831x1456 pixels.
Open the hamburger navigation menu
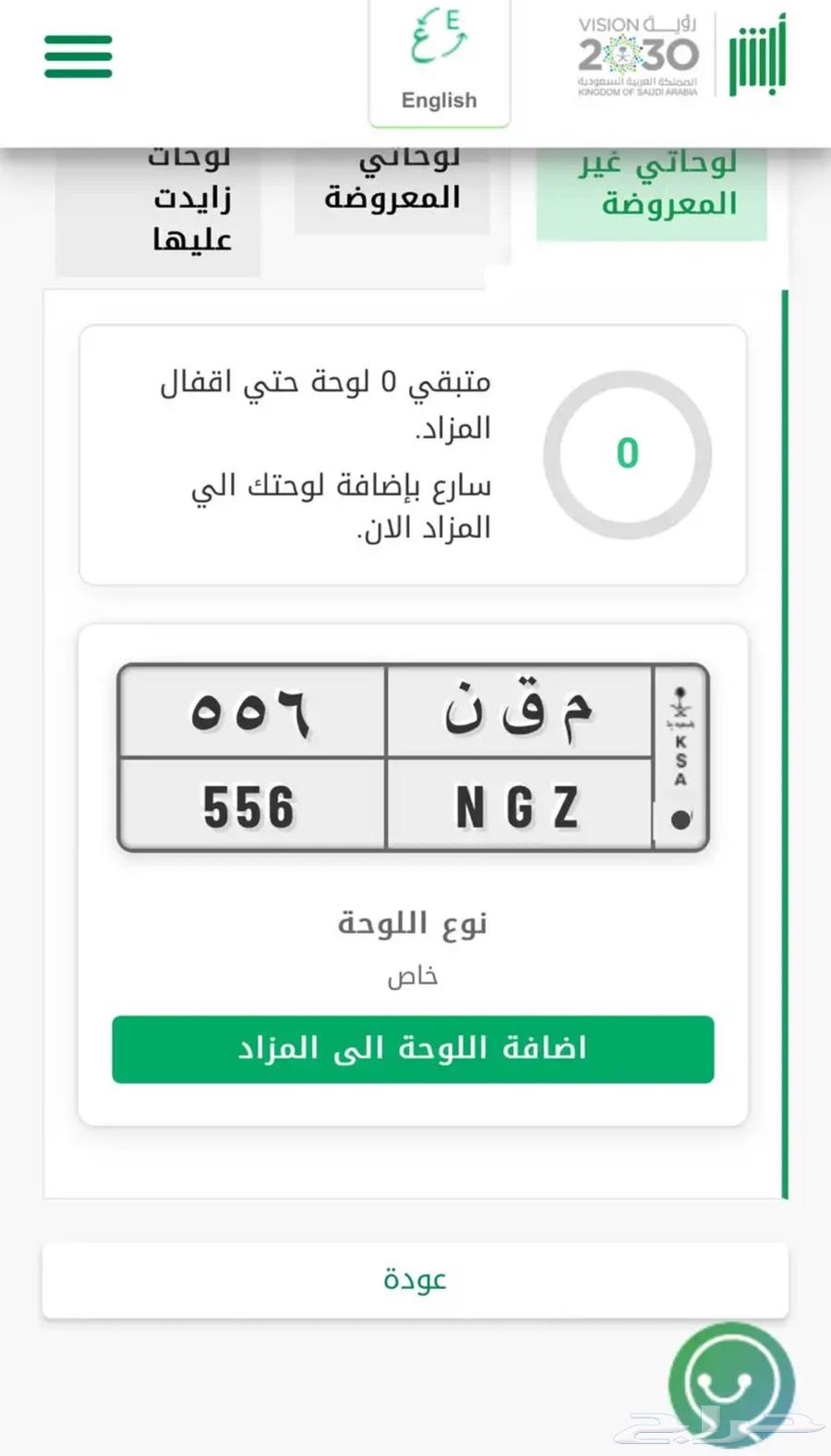tap(78, 55)
